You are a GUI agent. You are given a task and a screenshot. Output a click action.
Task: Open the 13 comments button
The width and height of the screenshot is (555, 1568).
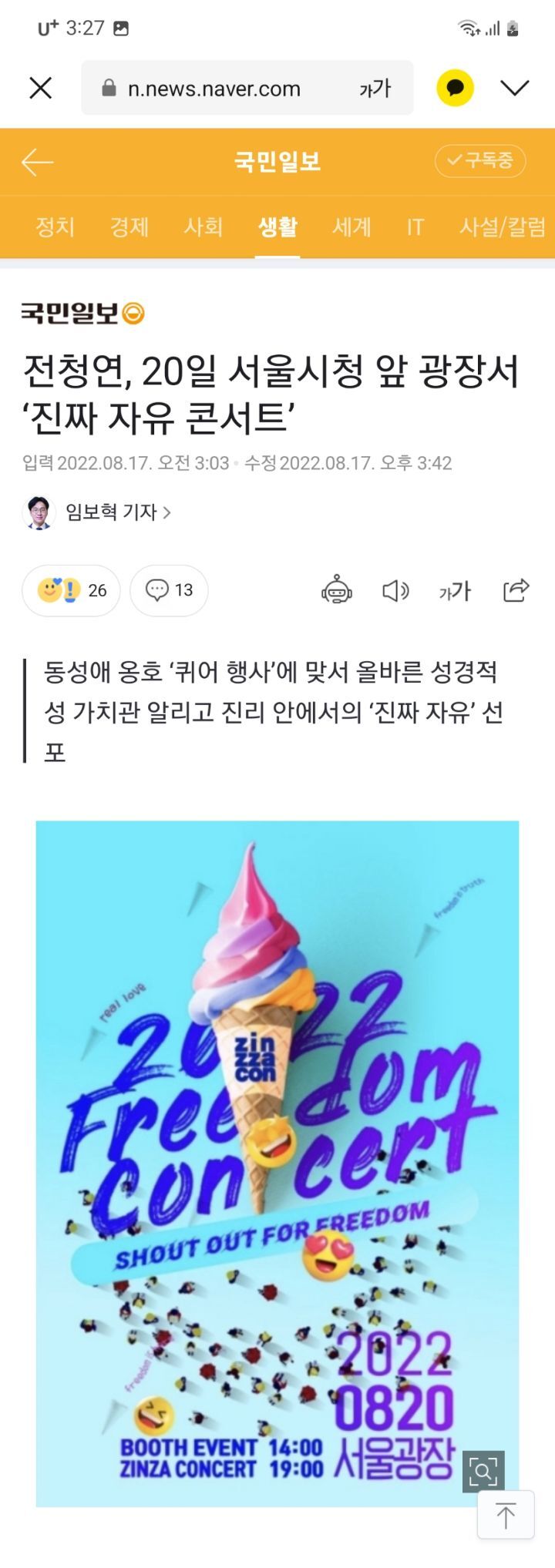coord(169,590)
